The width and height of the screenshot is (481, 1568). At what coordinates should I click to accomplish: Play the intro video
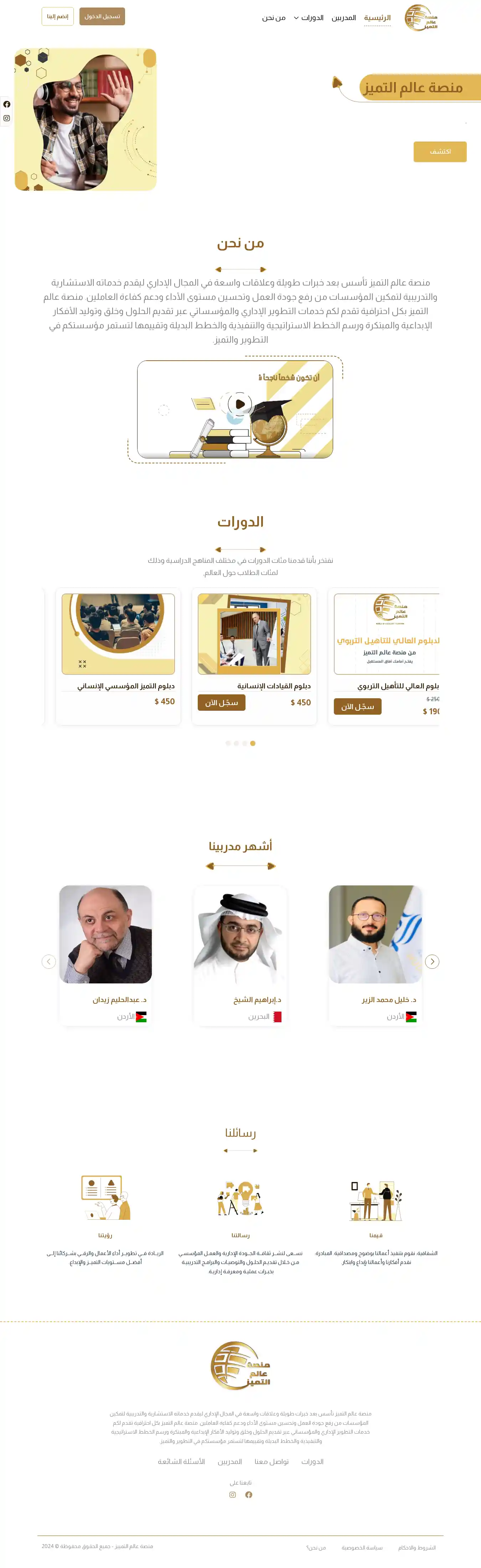click(x=239, y=403)
